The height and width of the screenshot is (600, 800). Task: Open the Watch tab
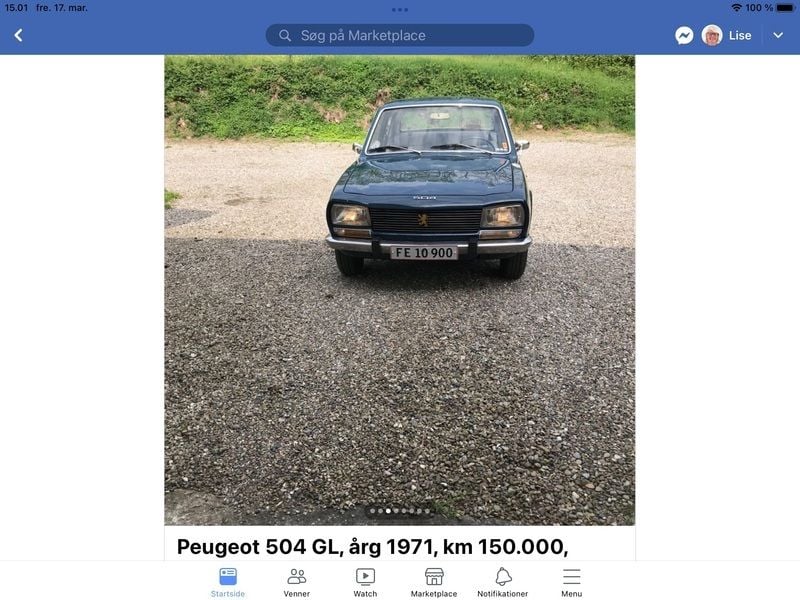[x=365, y=582]
